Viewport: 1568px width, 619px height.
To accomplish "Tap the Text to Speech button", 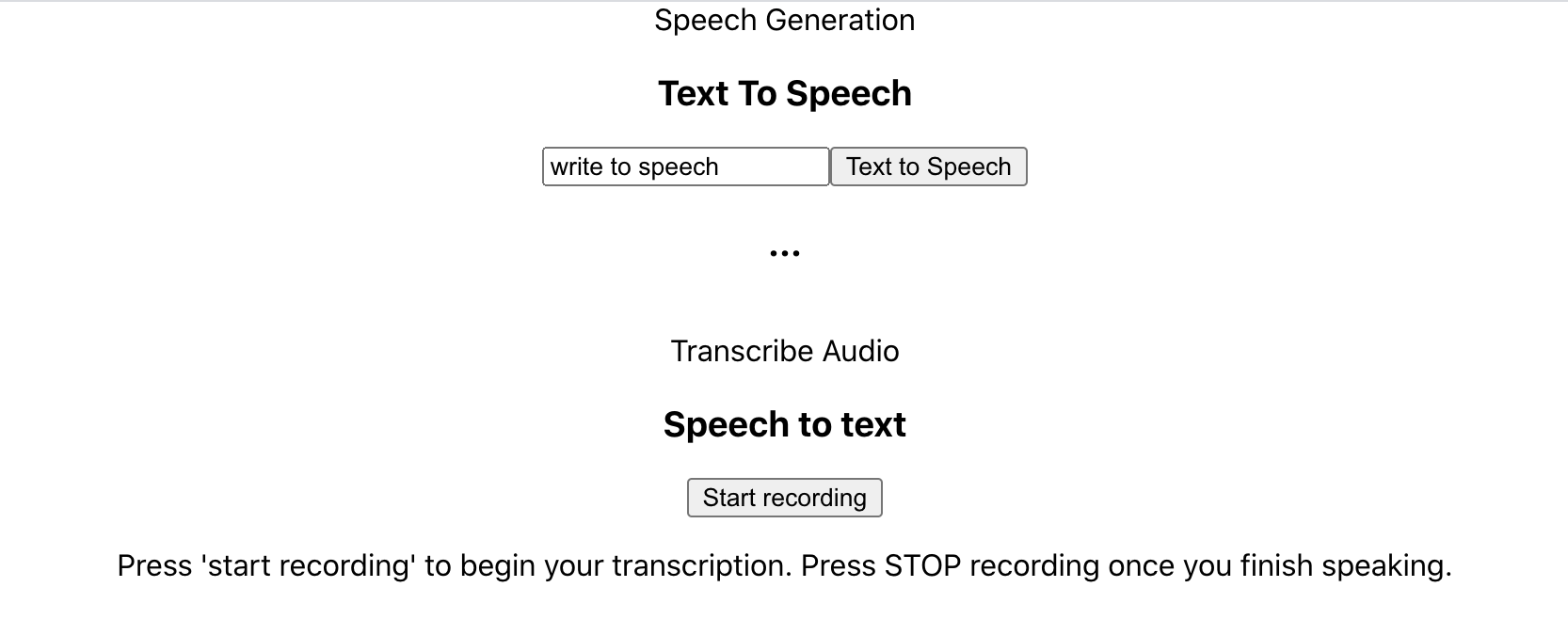I will [928, 167].
